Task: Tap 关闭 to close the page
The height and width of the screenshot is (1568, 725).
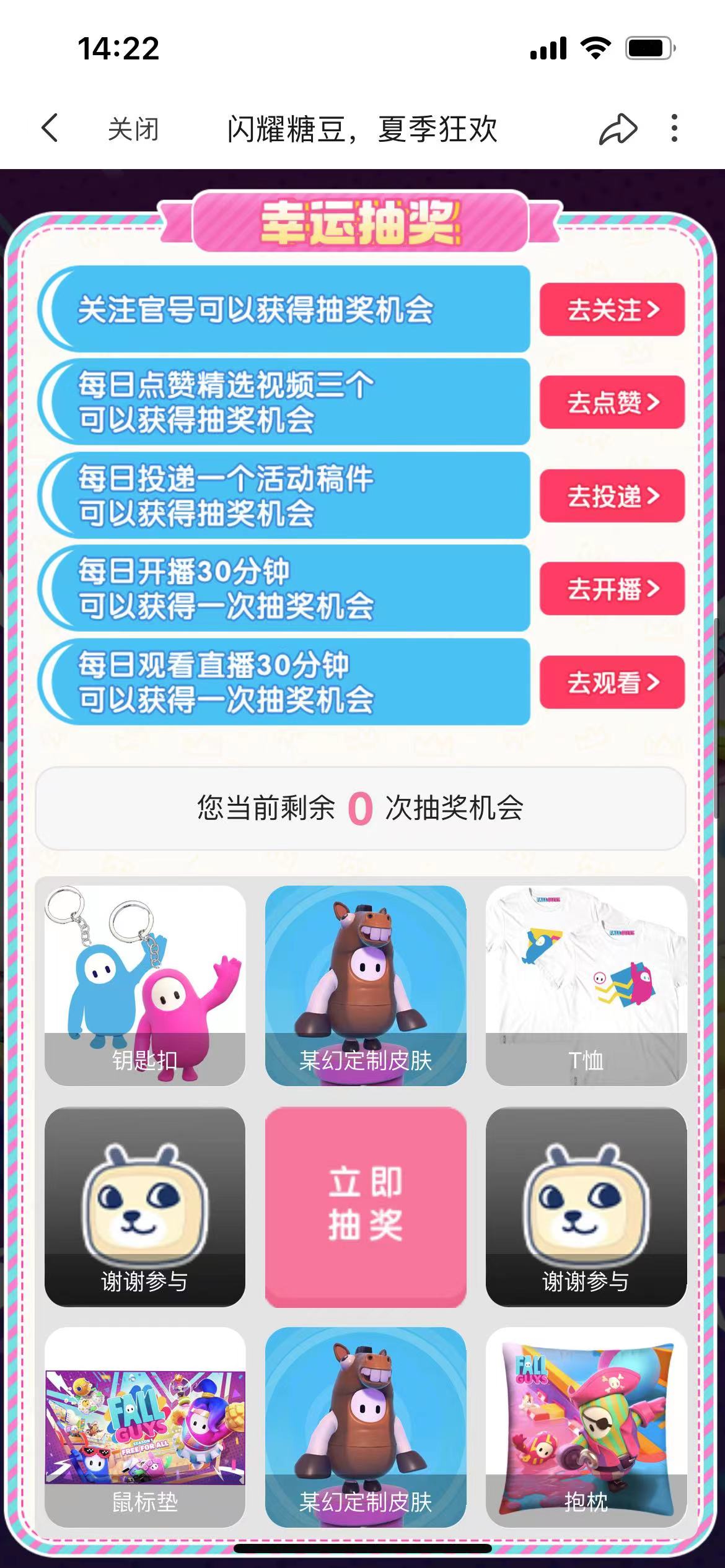Action: 133,129
